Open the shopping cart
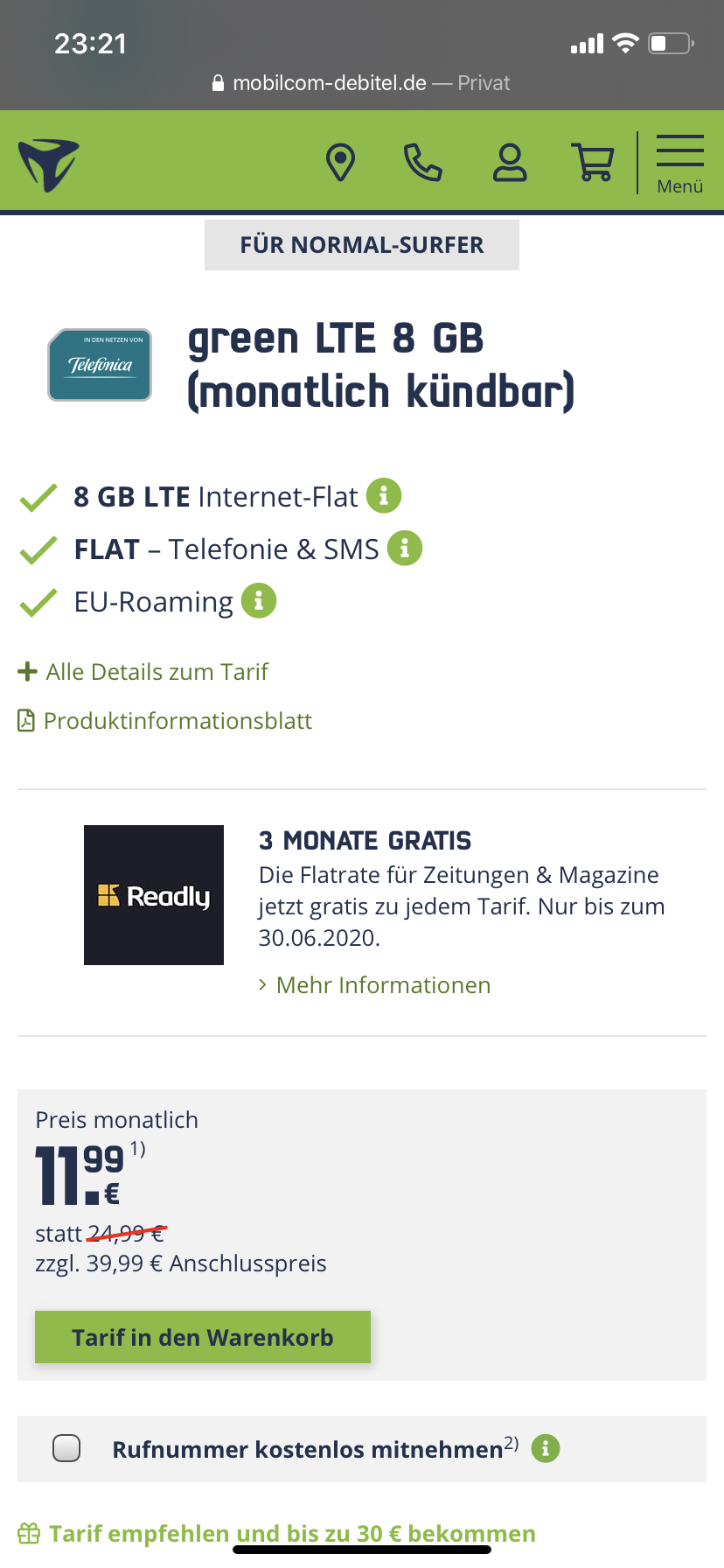 pyautogui.click(x=593, y=163)
